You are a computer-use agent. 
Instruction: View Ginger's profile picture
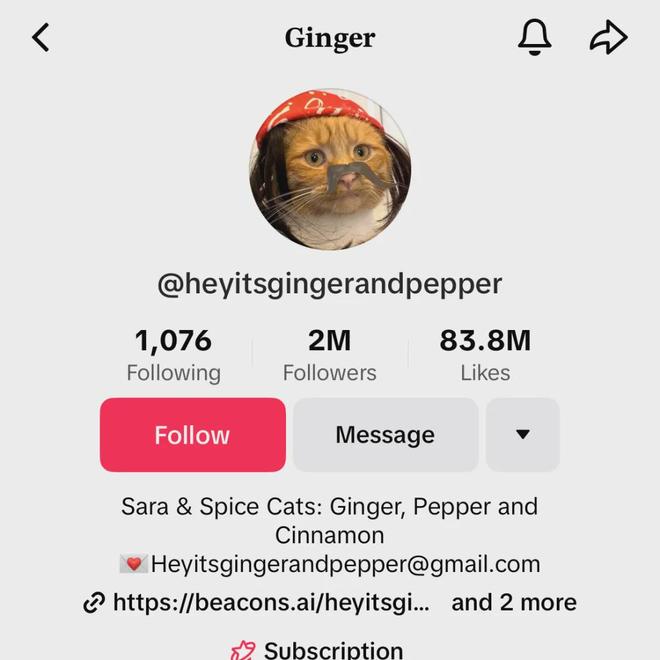pos(330,169)
